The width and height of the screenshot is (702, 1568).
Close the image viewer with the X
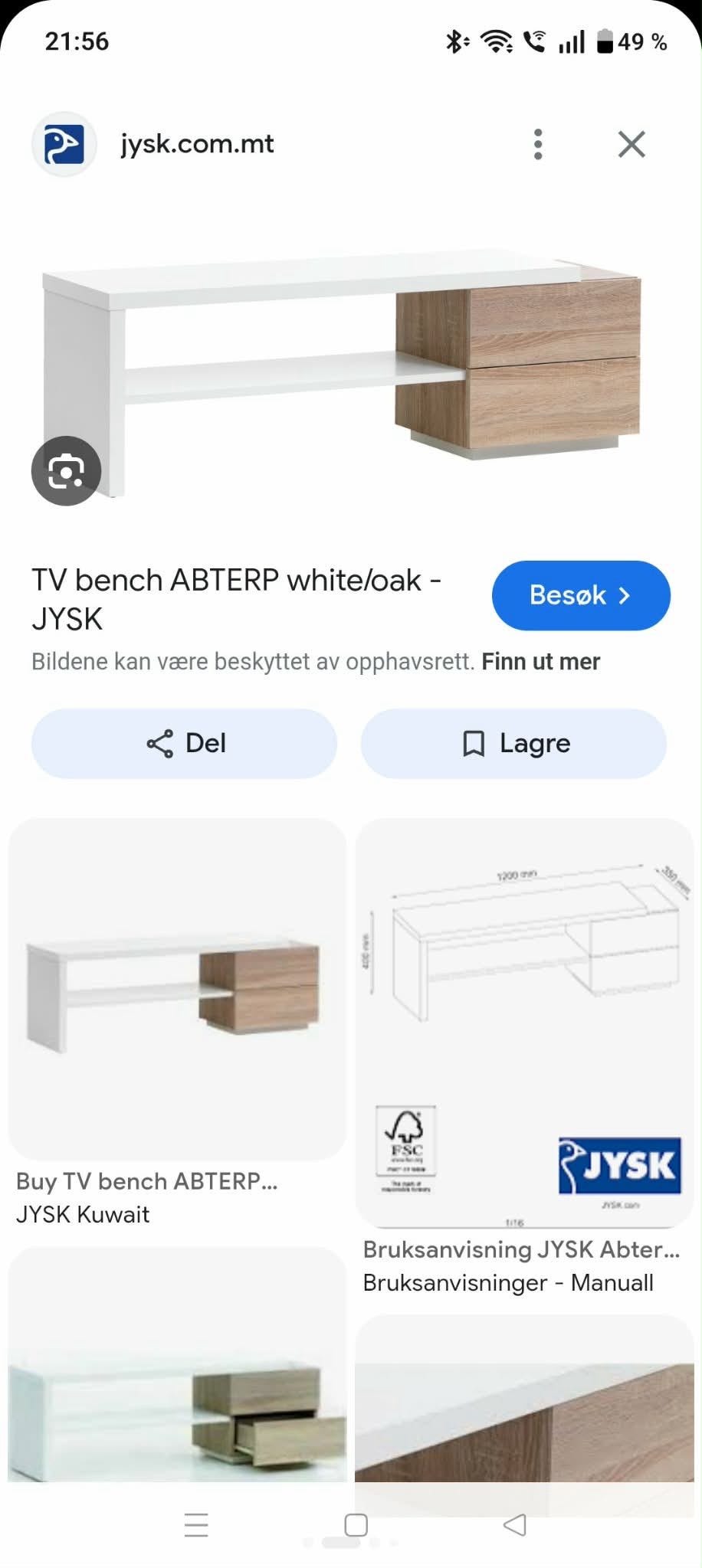[631, 144]
